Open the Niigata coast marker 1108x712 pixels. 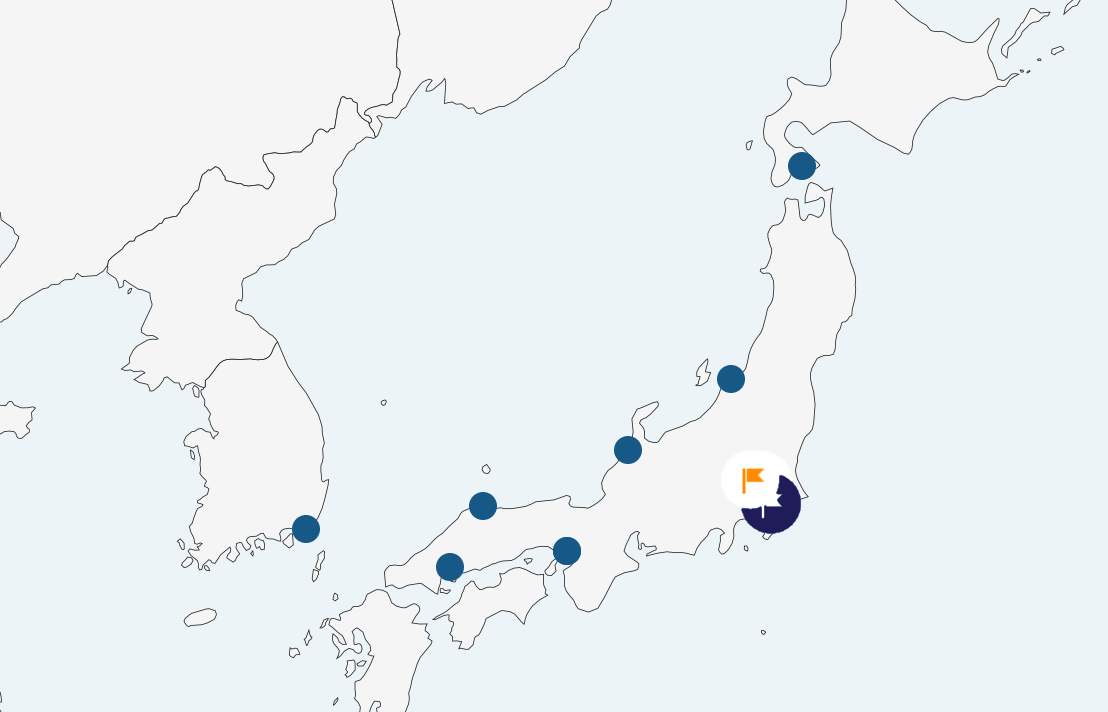[731, 379]
